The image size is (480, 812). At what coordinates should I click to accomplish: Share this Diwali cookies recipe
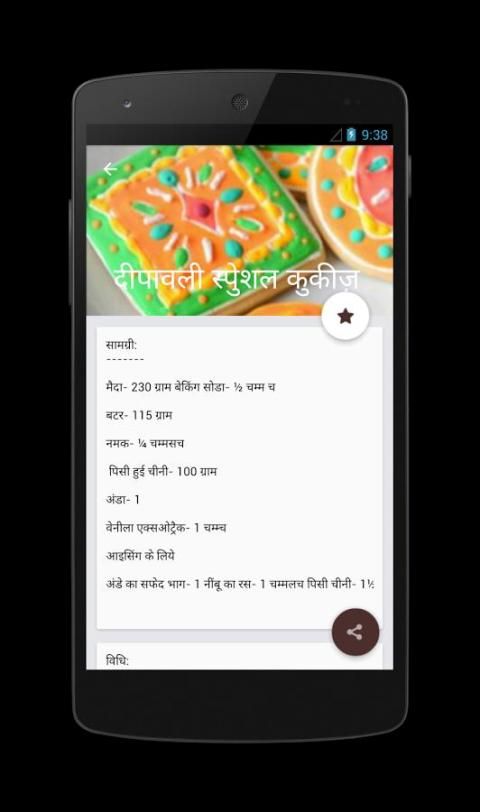pos(355,632)
